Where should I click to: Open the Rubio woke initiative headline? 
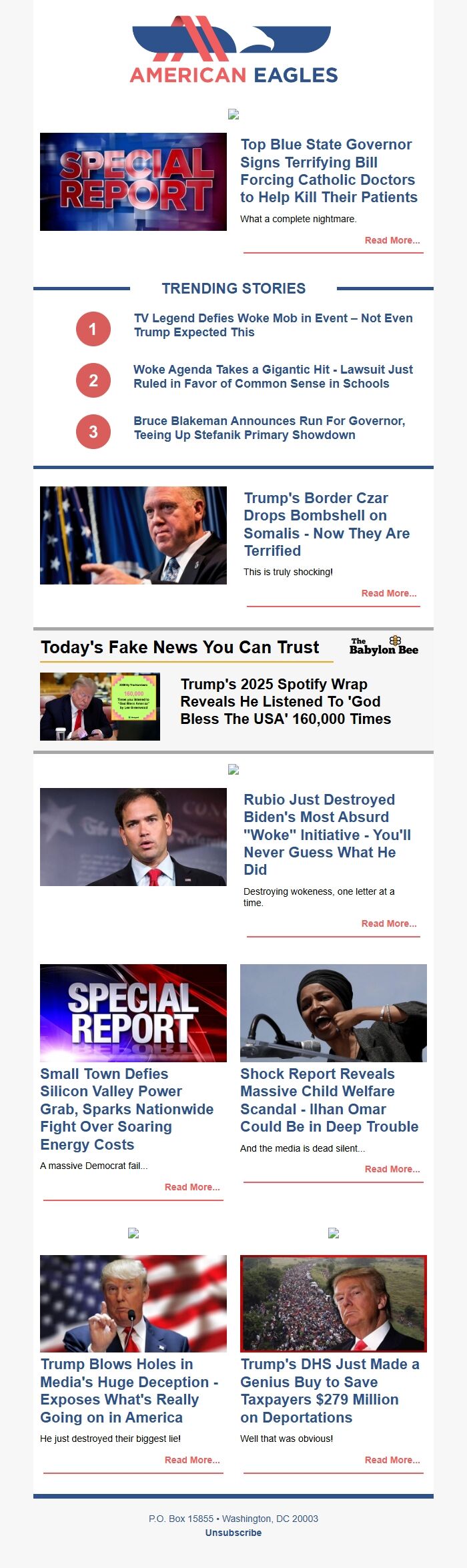(326, 834)
